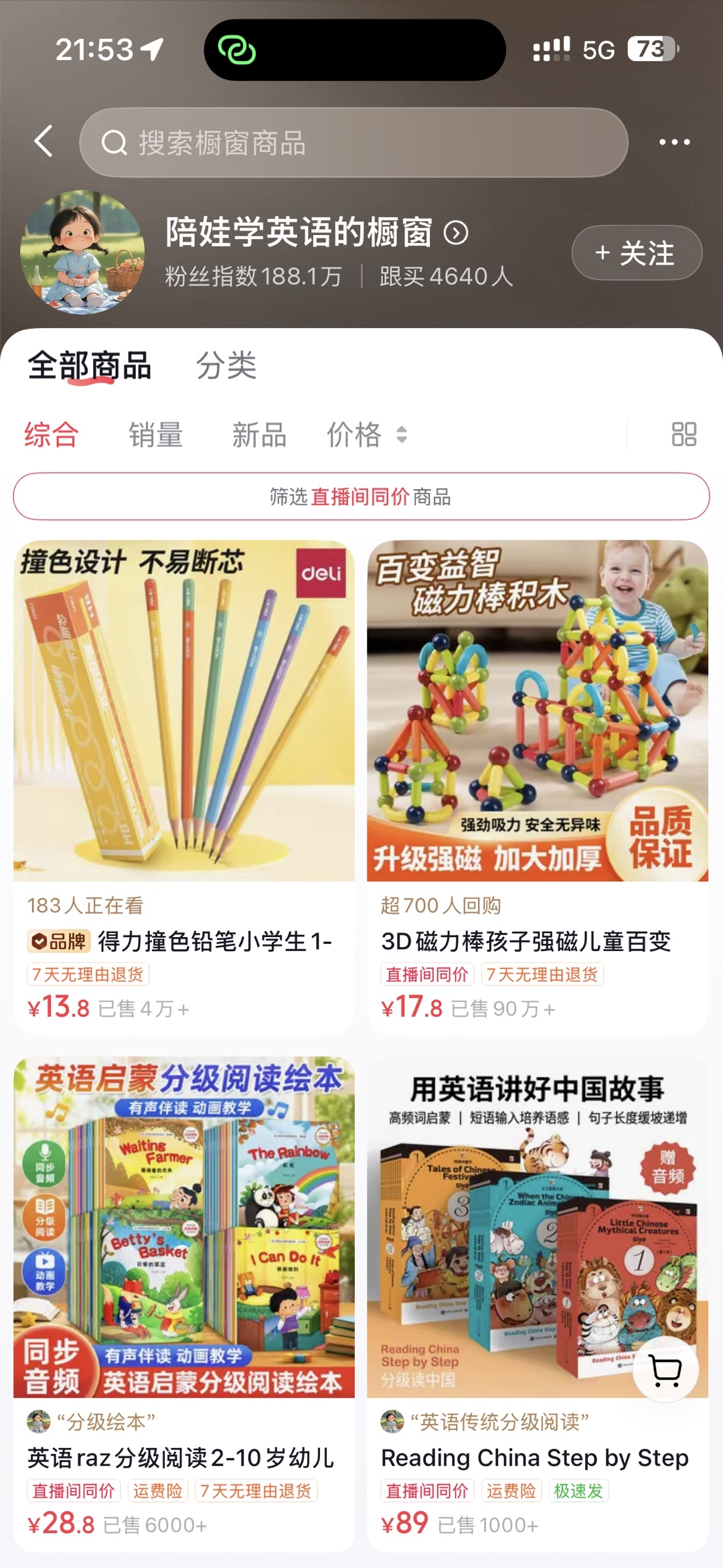Tap the cart icon on Reading China card

tap(666, 1370)
